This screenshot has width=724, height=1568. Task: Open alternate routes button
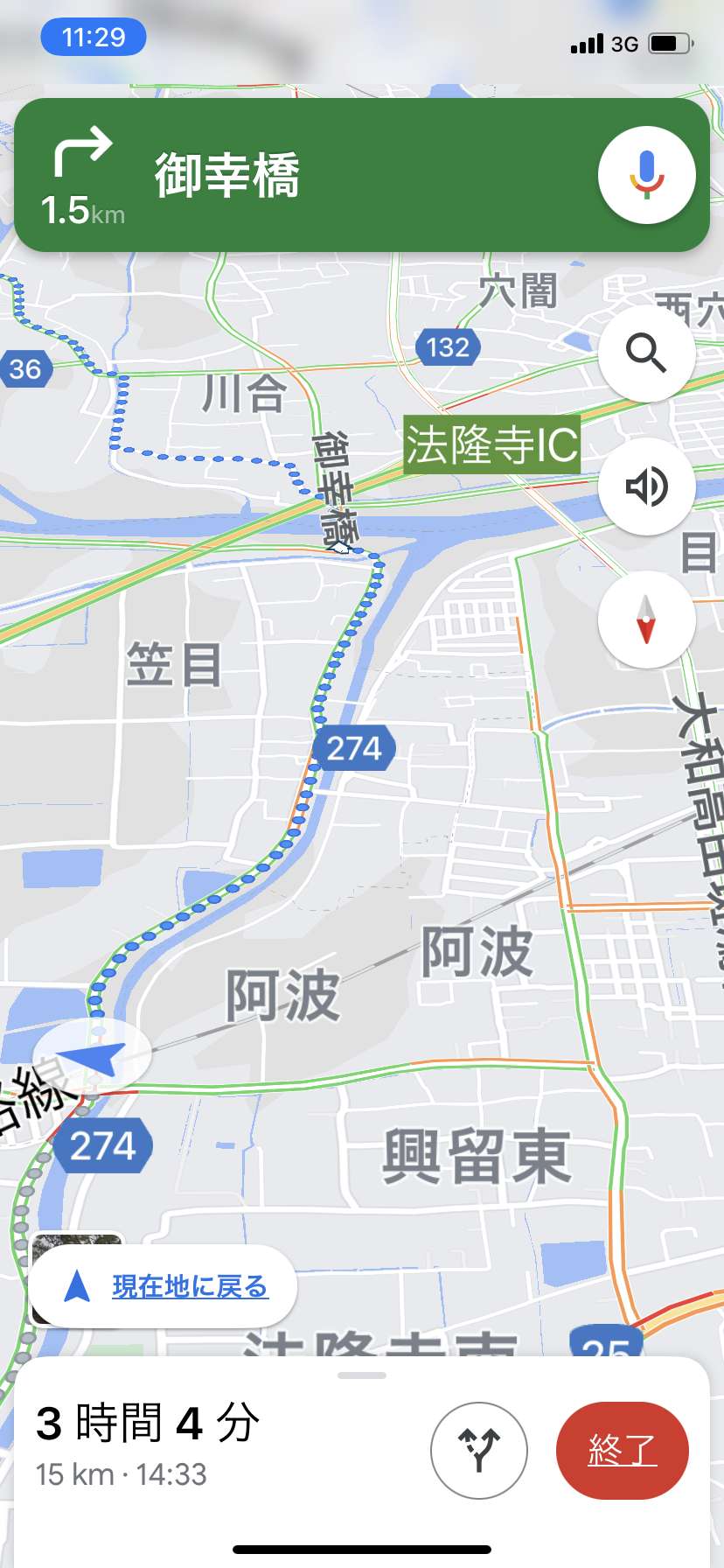click(x=479, y=1450)
